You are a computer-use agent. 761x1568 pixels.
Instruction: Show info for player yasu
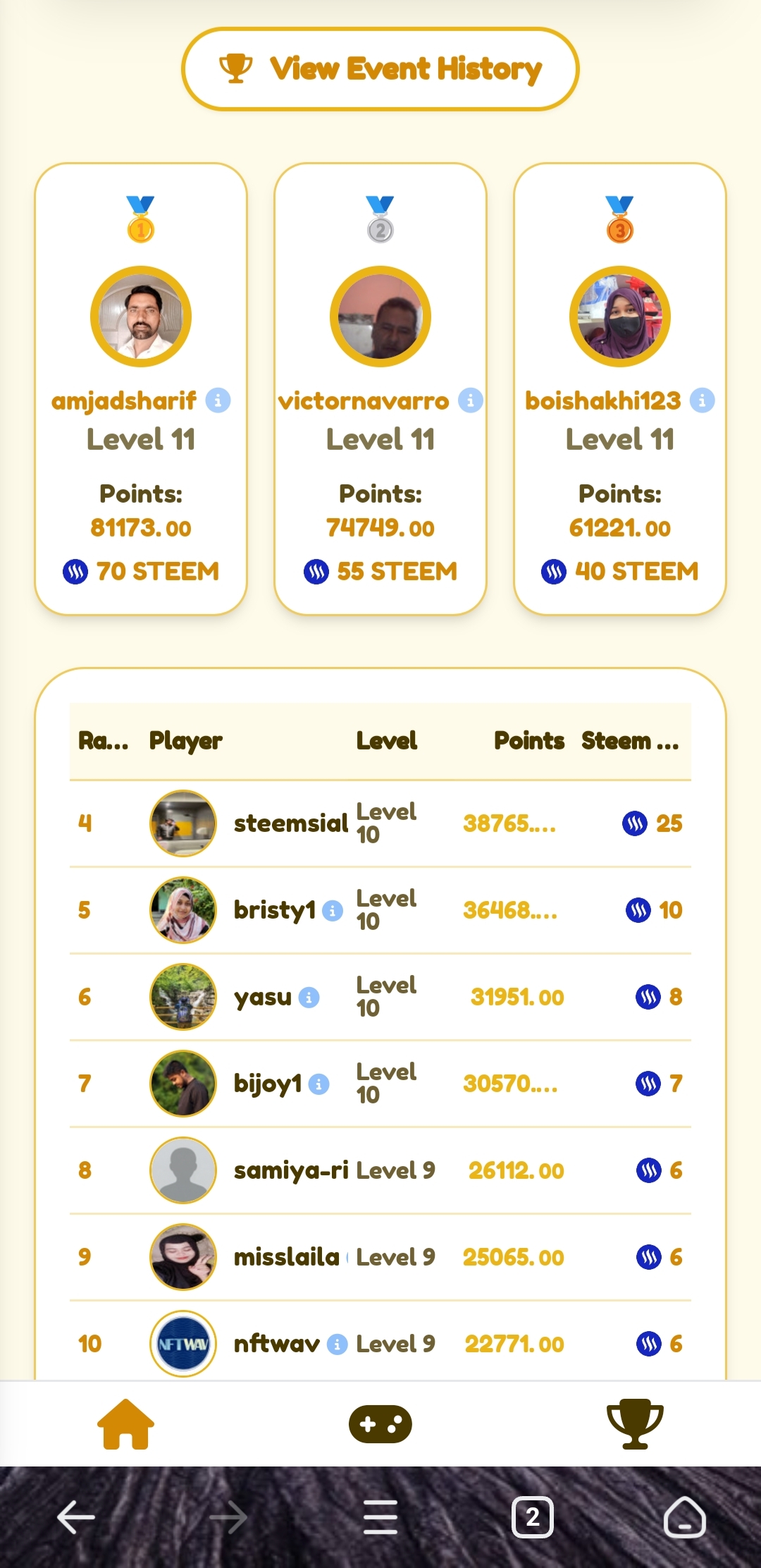pos(309,998)
